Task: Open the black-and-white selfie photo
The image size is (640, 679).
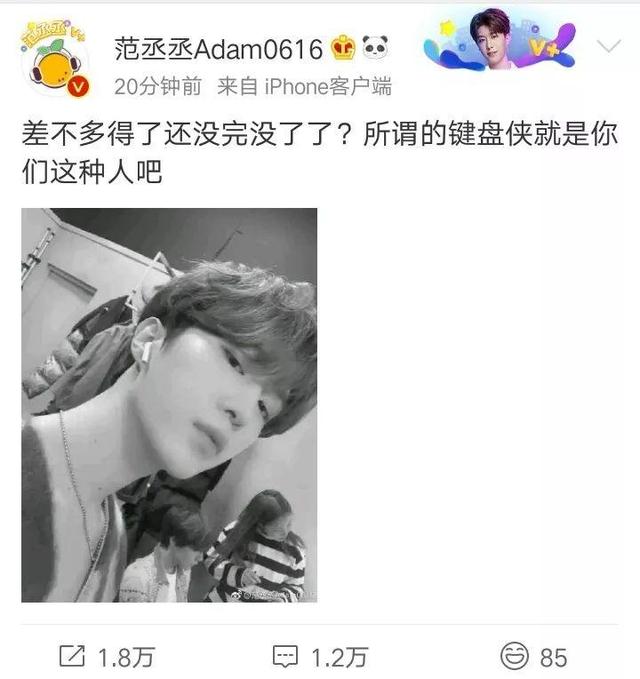Action: pos(169,404)
